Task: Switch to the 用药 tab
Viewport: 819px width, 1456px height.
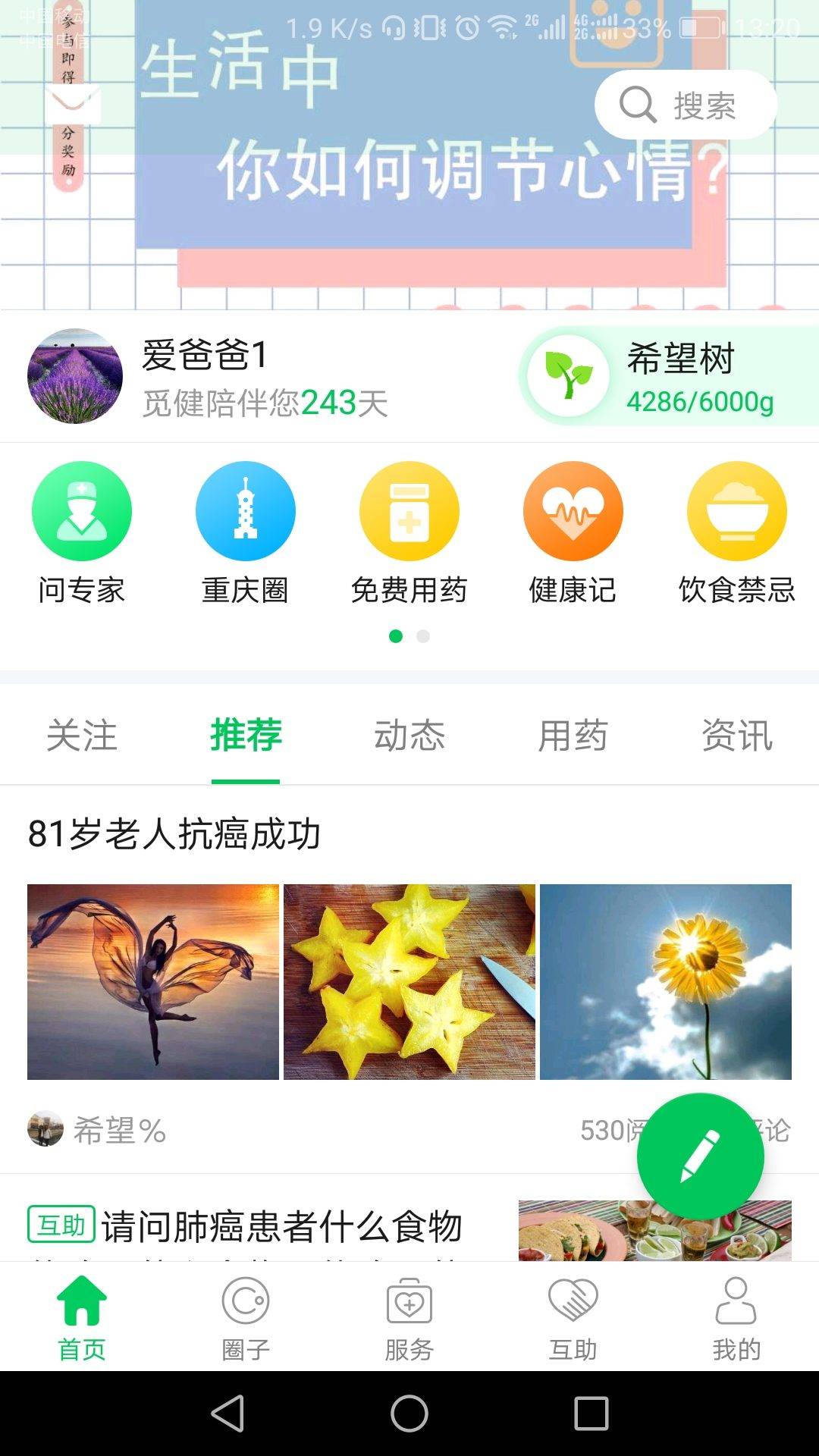Action: coord(573,734)
